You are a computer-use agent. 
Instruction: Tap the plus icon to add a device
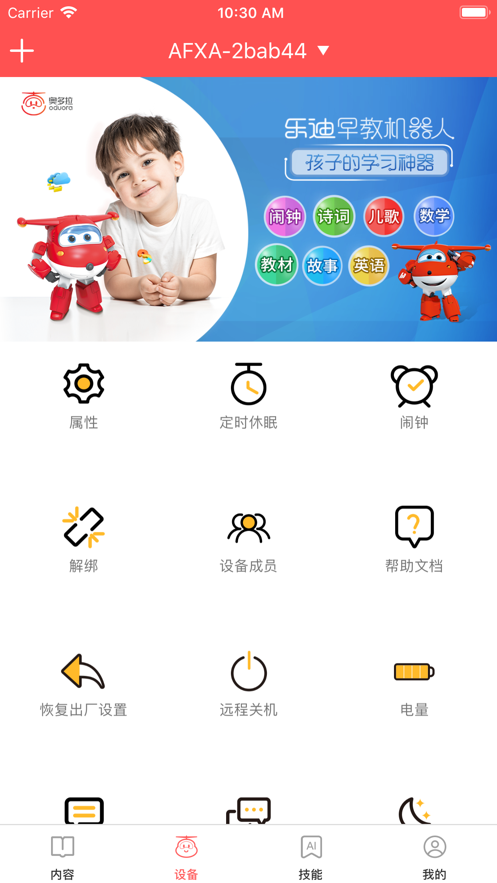pyautogui.click(x=22, y=51)
